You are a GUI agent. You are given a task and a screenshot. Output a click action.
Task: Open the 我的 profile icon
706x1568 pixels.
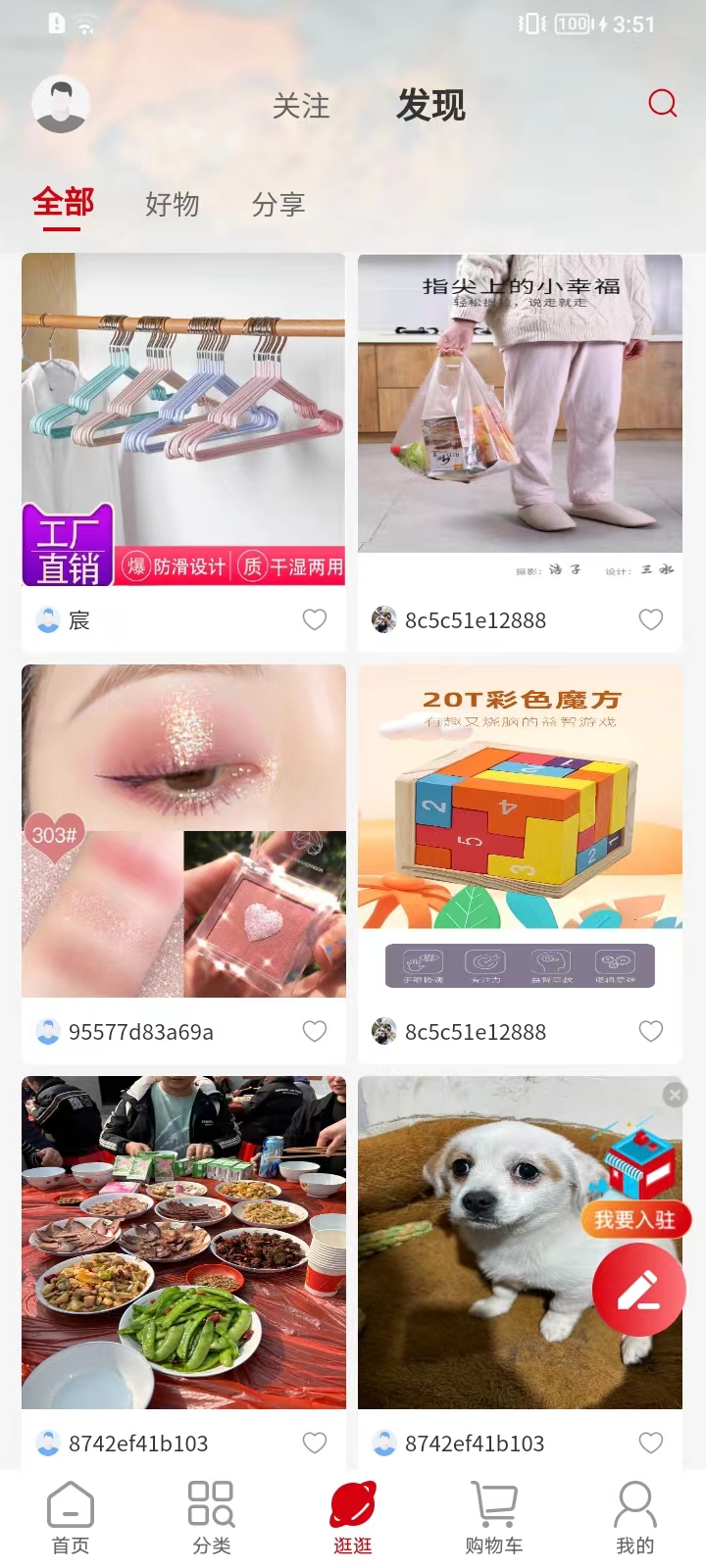(635, 1517)
